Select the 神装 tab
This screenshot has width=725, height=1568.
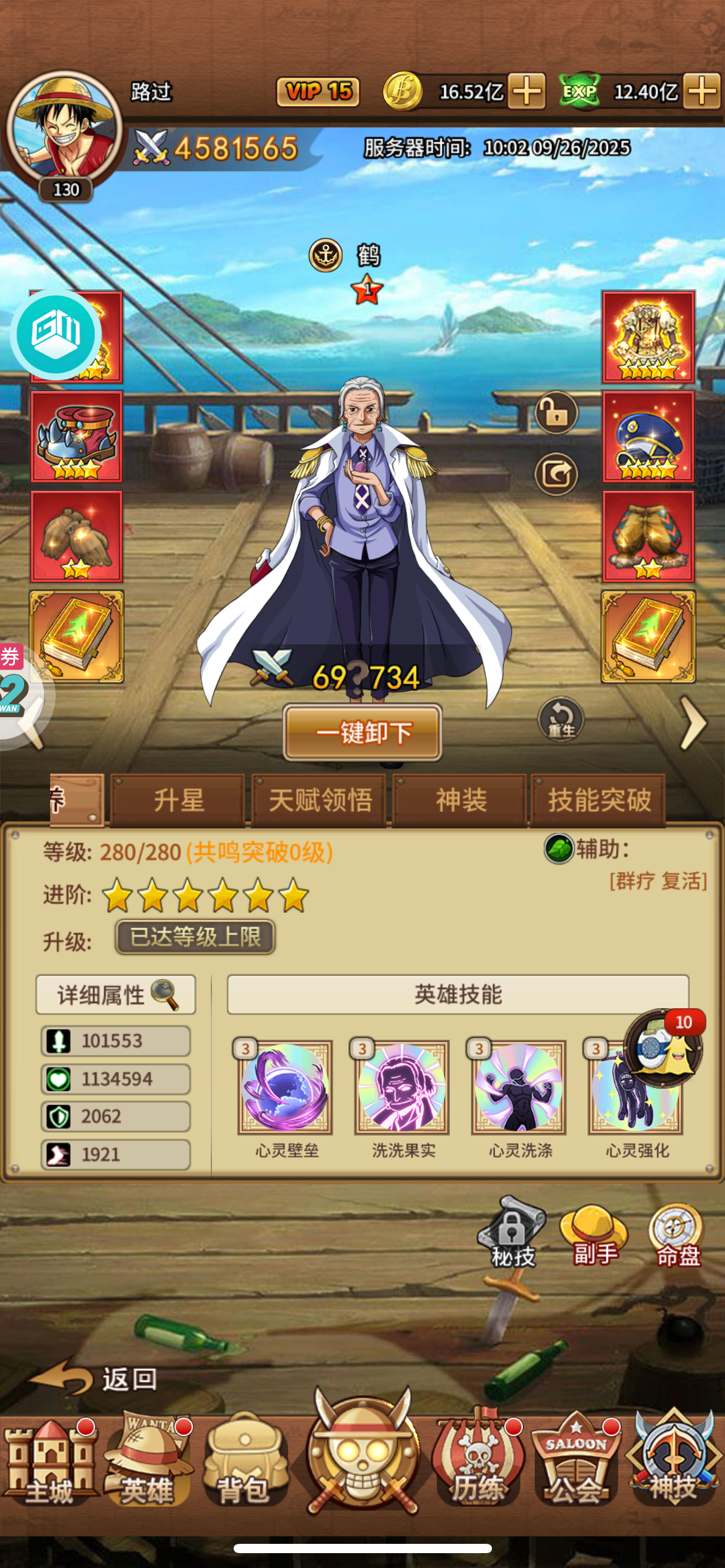(x=460, y=800)
